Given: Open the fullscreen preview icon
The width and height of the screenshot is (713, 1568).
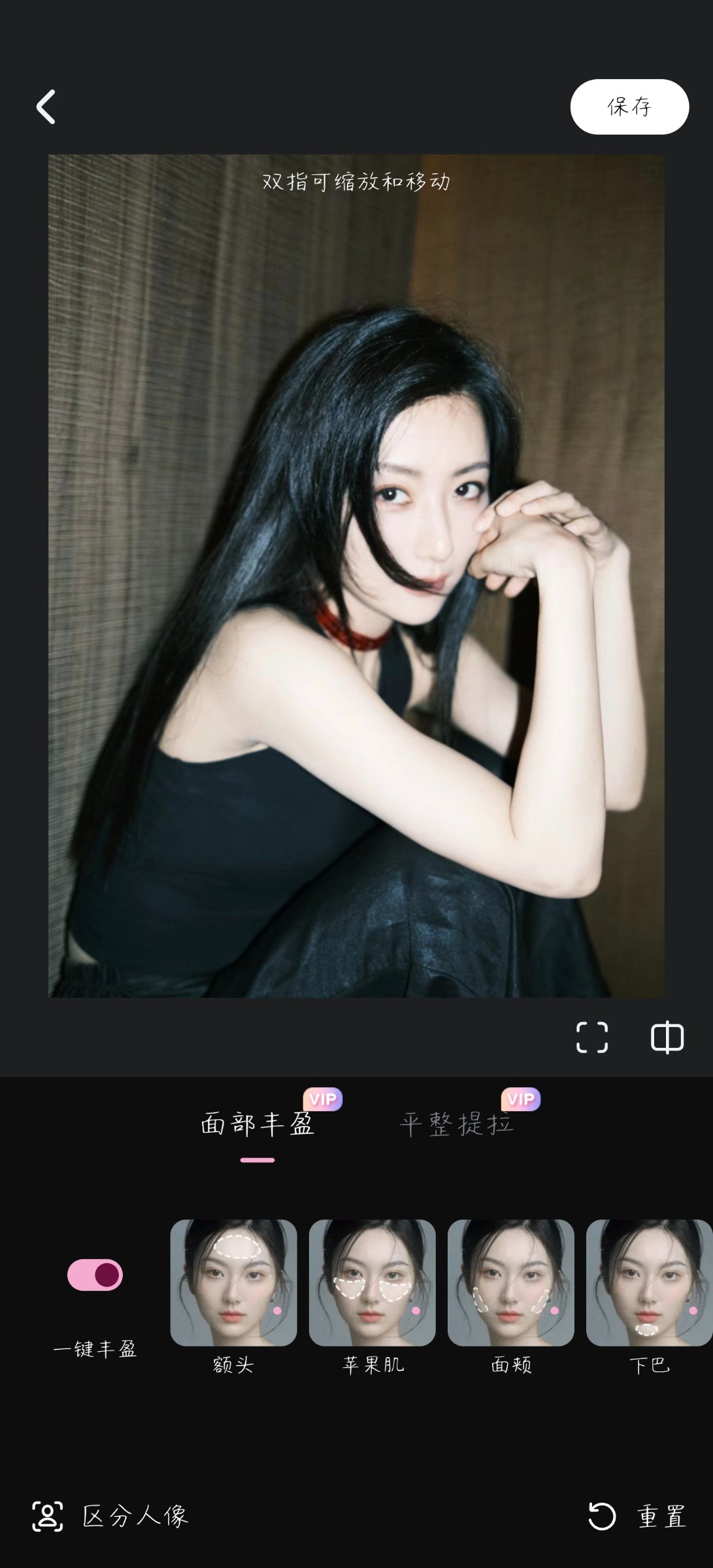Looking at the screenshot, I should [592, 1037].
